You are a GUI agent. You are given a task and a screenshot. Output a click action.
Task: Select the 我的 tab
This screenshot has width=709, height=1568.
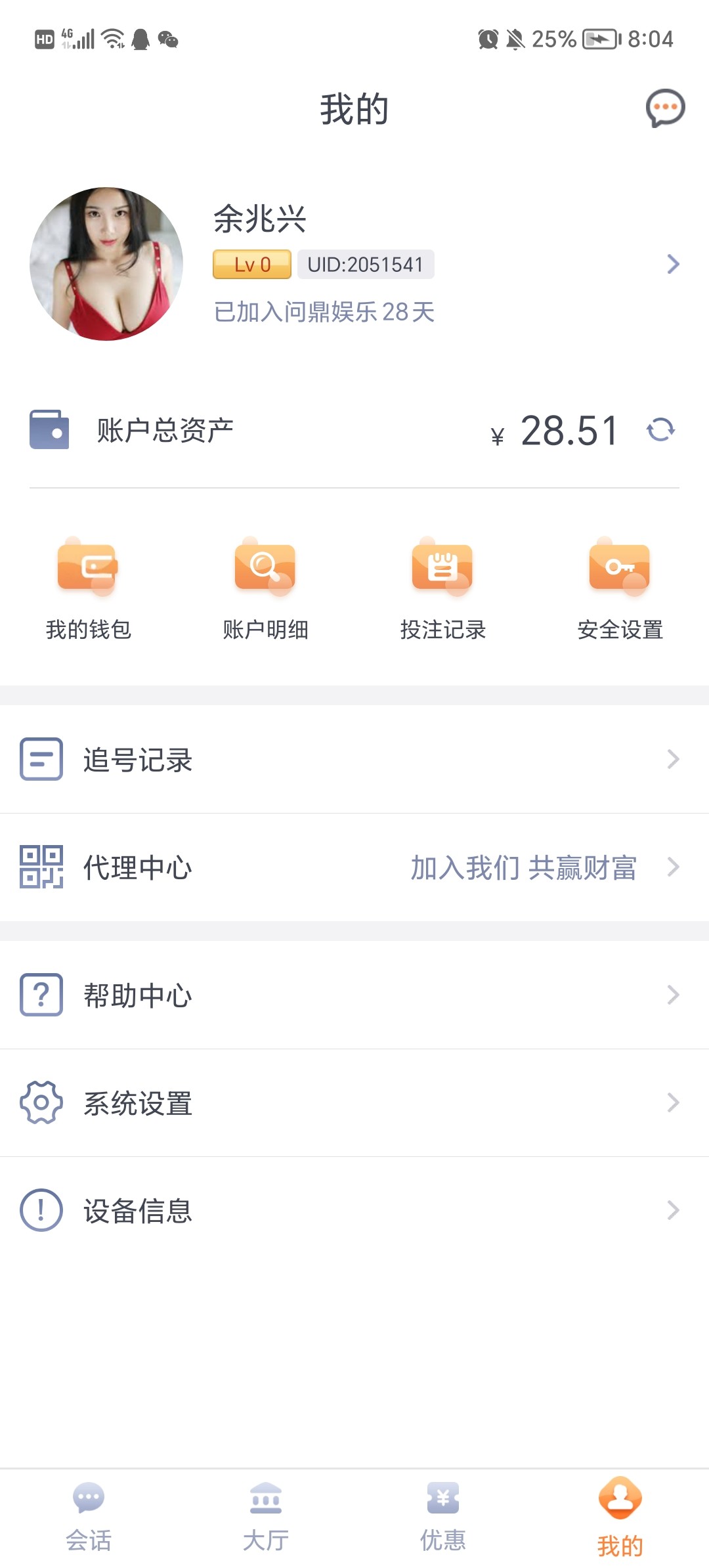coord(620,1516)
